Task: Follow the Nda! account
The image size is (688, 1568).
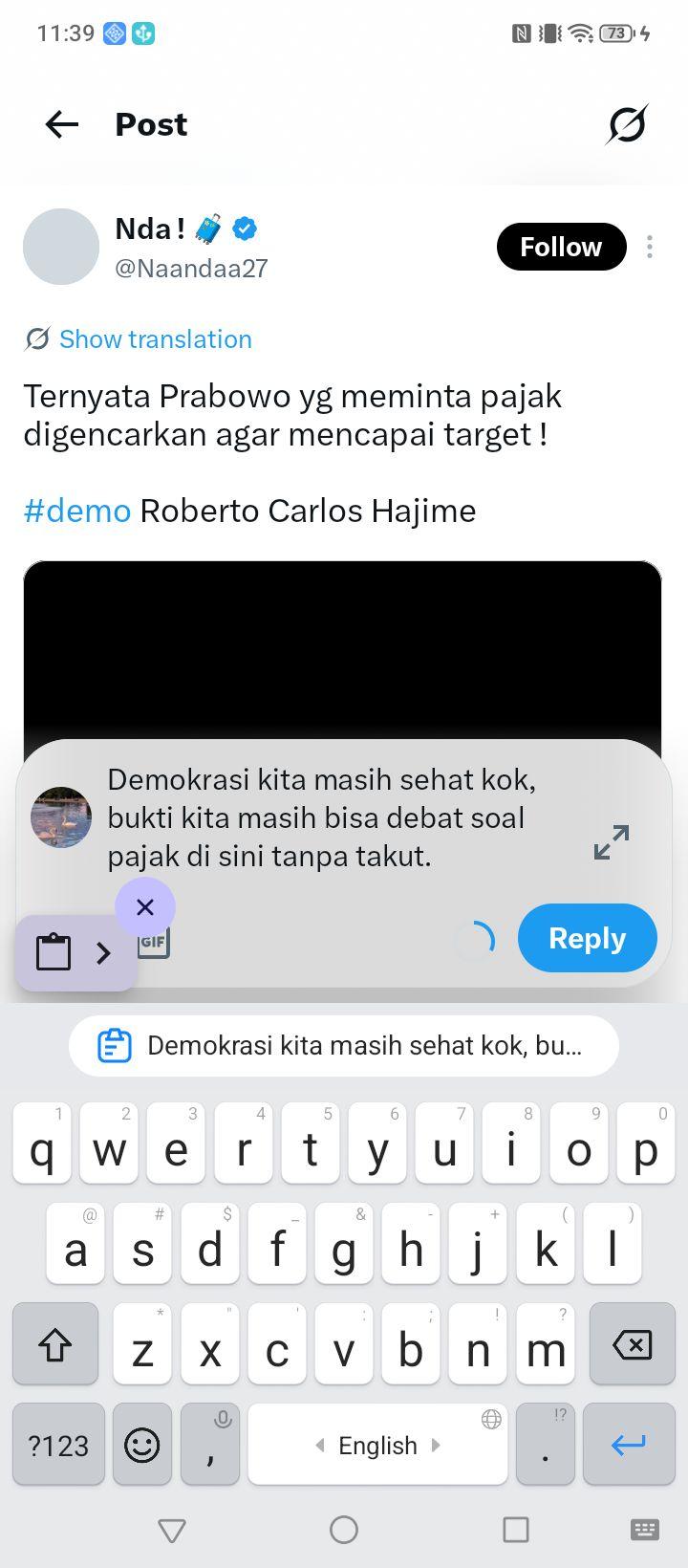Action: [x=561, y=247]
